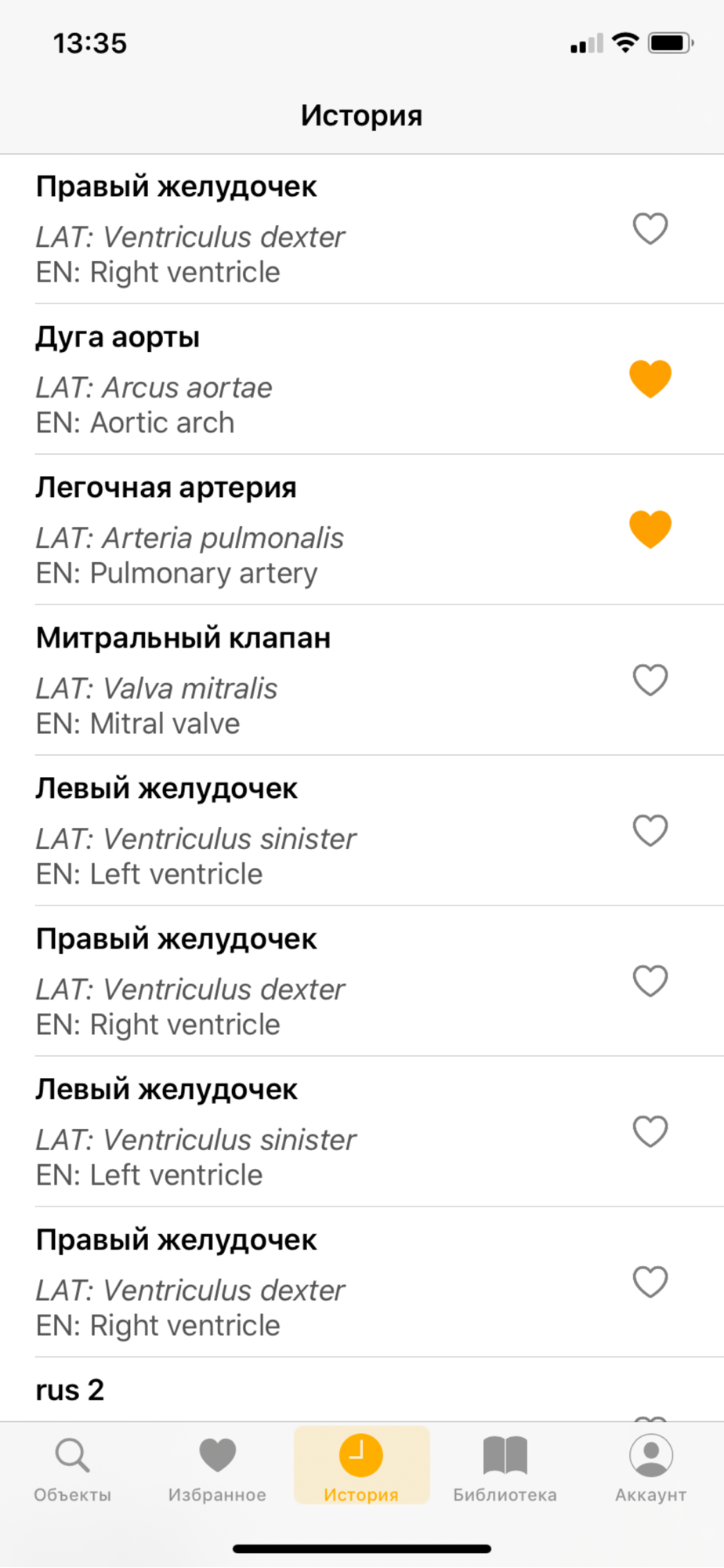Open the Митральный клапан entry
Viewport: 724px width, 1568px height.
362,681
